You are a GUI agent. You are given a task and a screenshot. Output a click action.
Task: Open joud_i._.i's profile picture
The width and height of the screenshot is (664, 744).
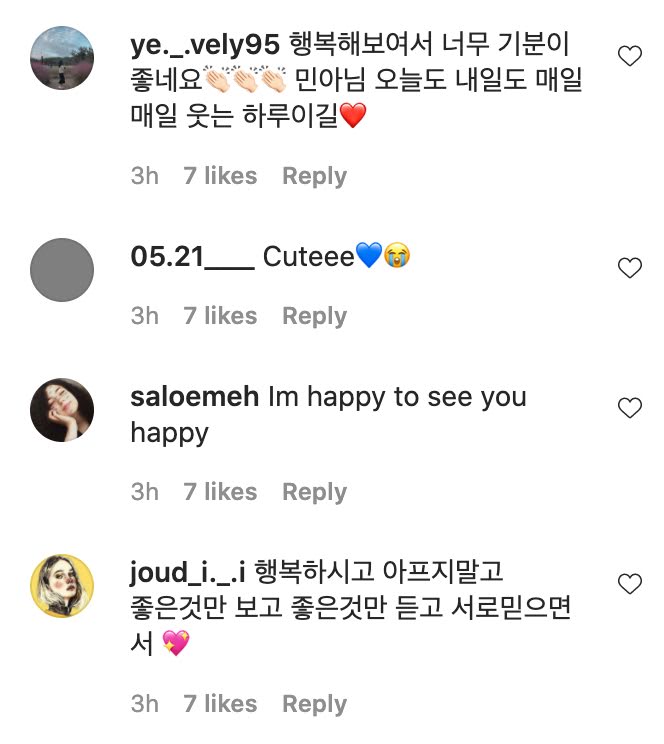point(62,585)
